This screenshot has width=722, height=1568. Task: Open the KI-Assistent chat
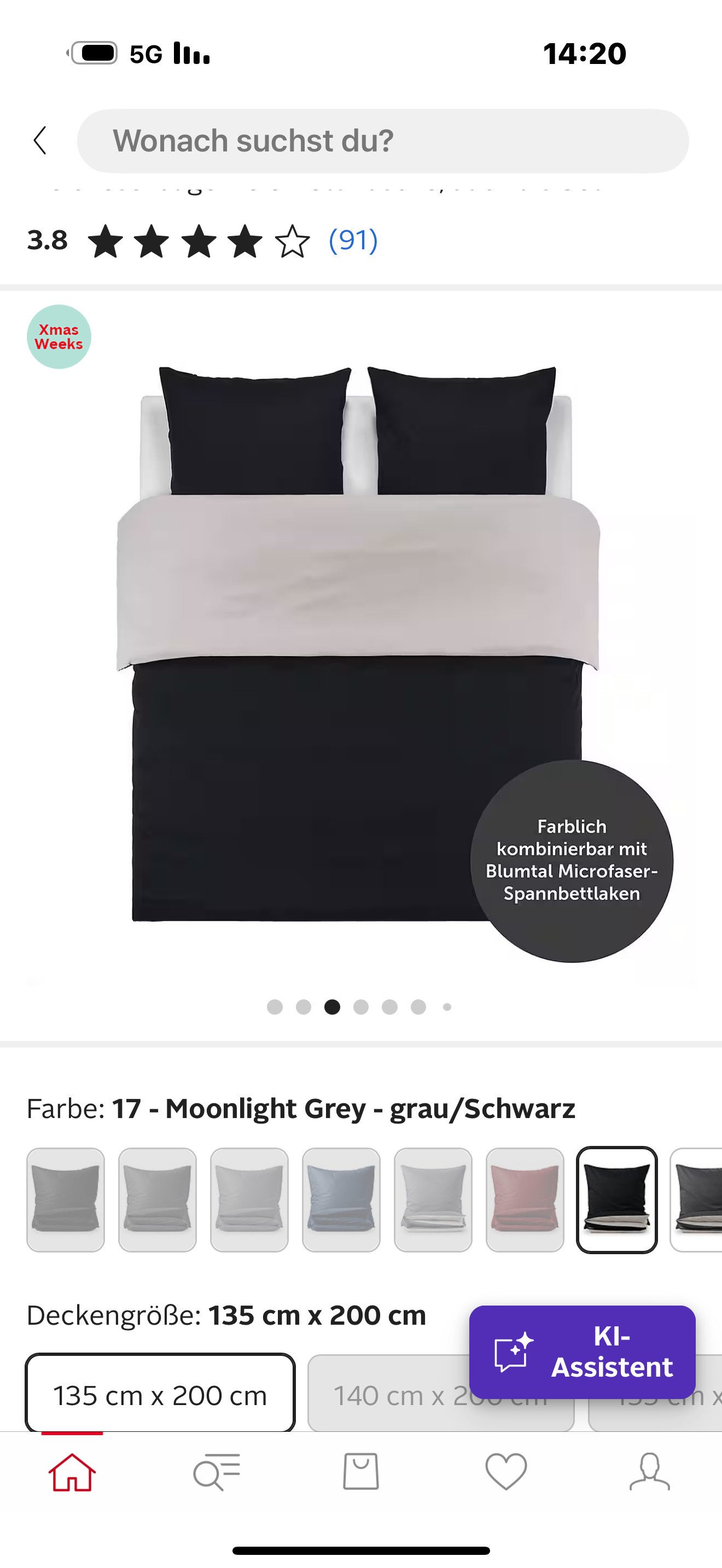click(x=582, y=1351)
